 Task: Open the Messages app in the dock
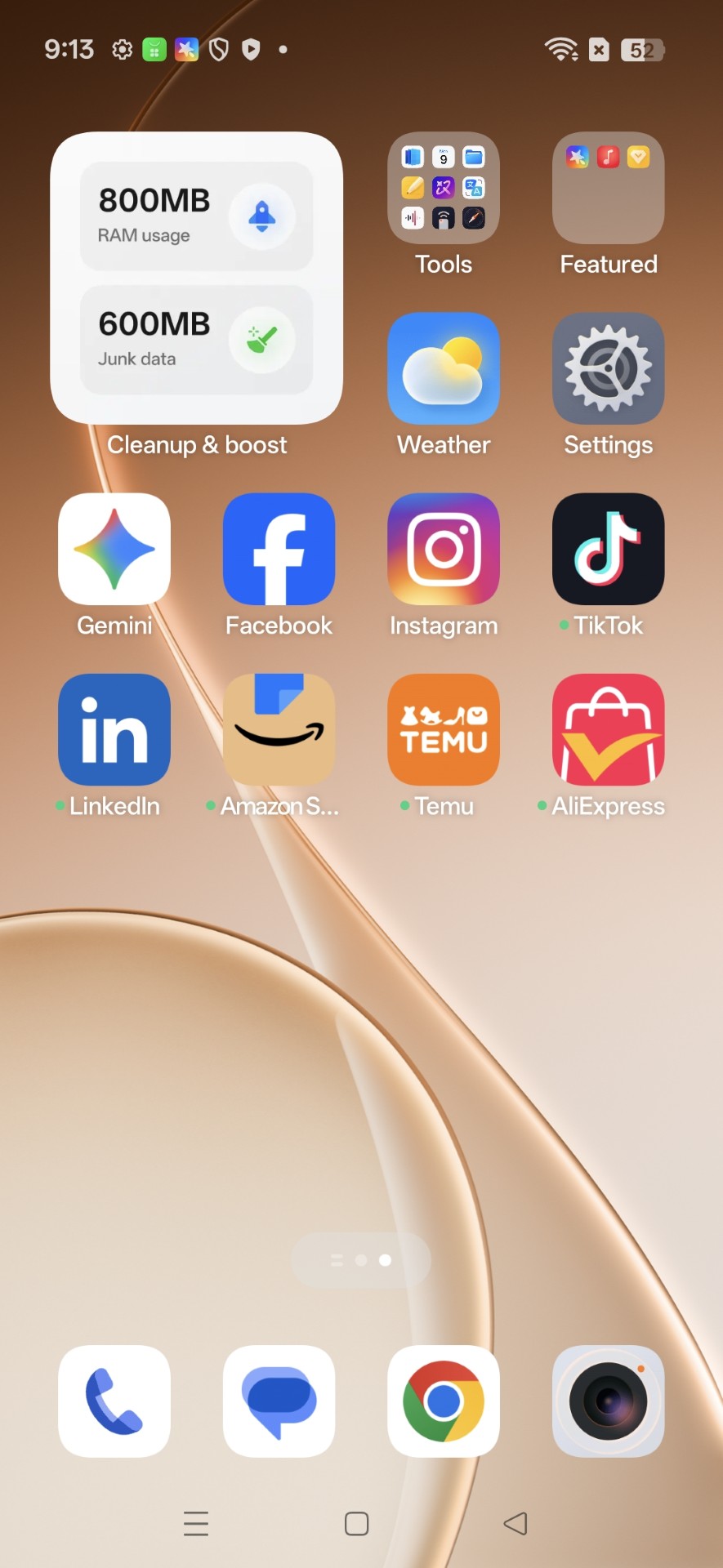pos(279,1401)
